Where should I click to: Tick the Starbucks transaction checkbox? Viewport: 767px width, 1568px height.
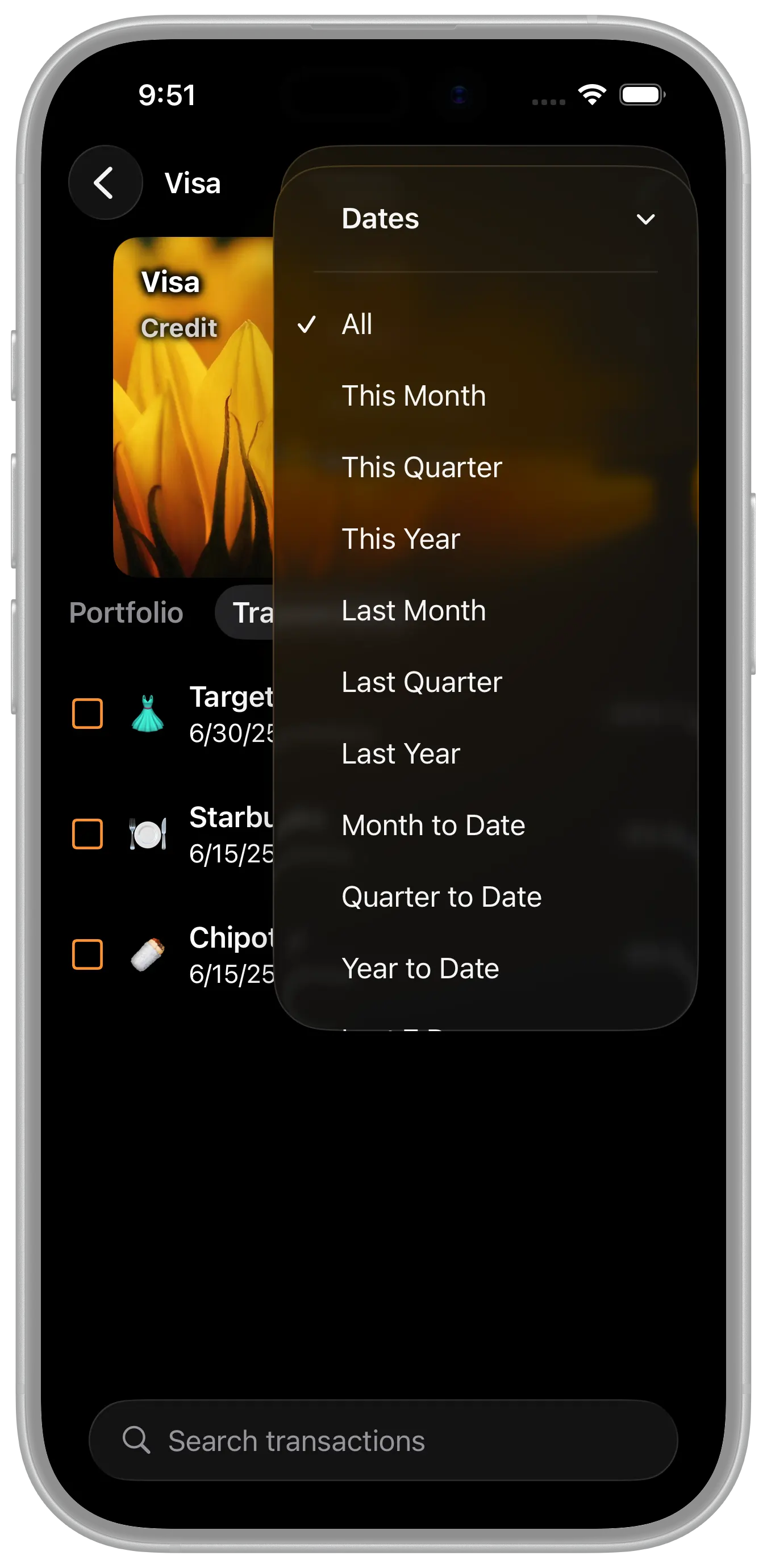pyautogui.click(x=87, y=834)
